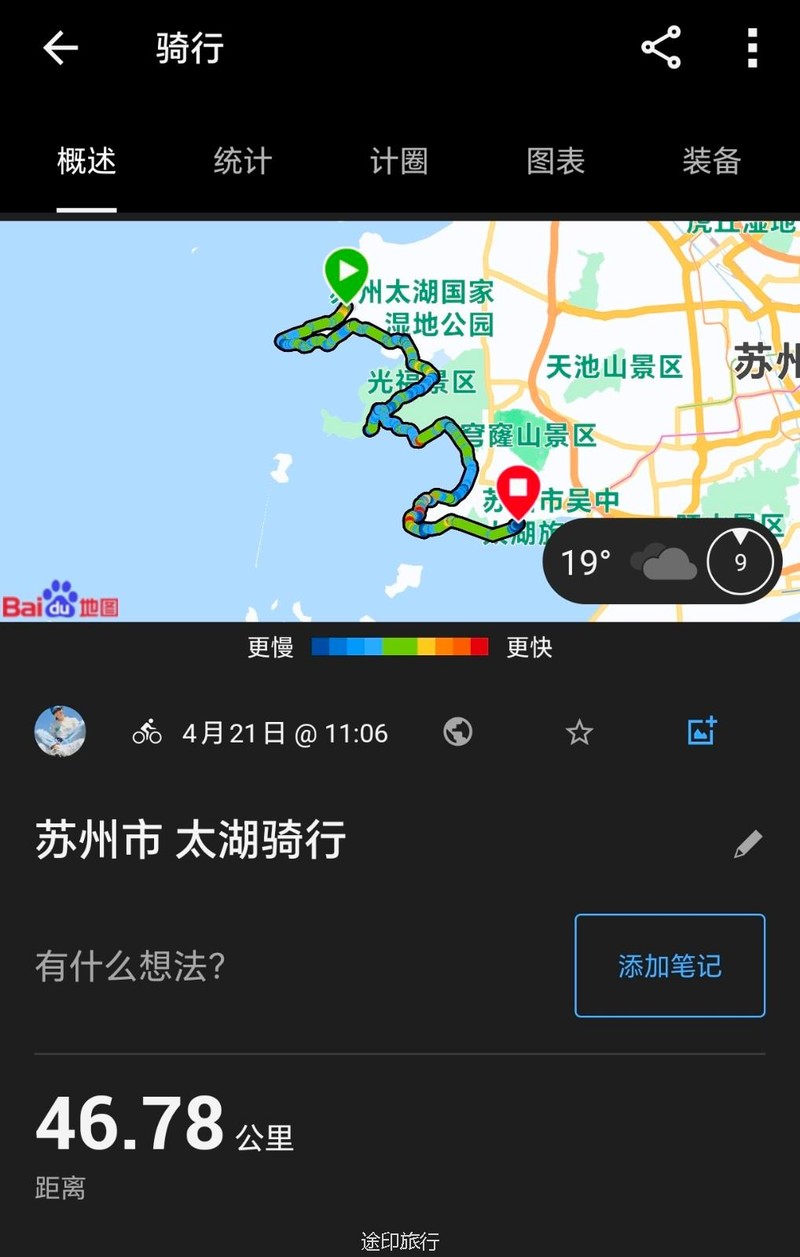Screen dimensions: 800x1257
Task: Edit the activity title 苏州市 太湖骑行
Action: (x=747, y=844)
